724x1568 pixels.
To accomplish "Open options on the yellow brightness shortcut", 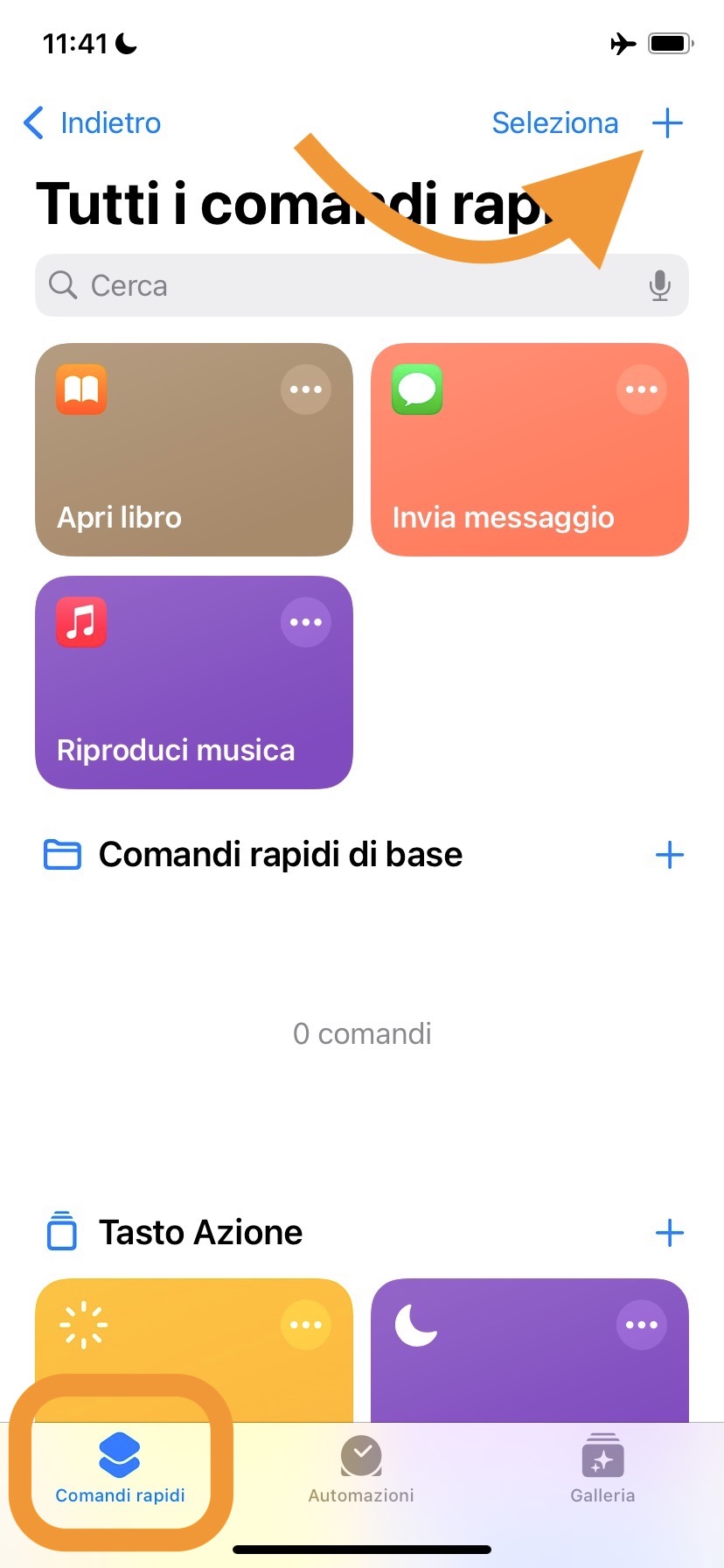I will pos(305,1325).
